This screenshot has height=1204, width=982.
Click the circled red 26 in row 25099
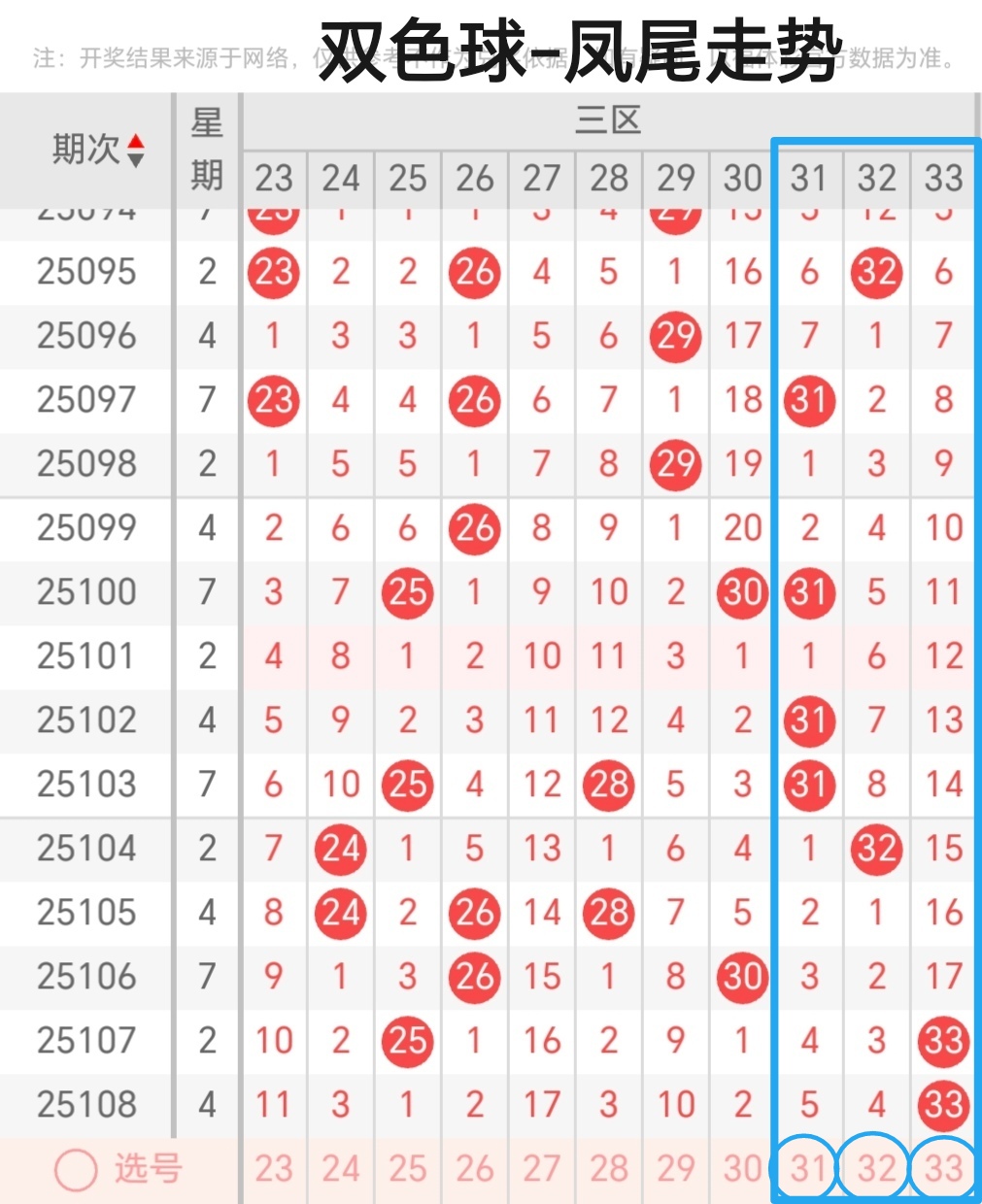pos(473,529)
